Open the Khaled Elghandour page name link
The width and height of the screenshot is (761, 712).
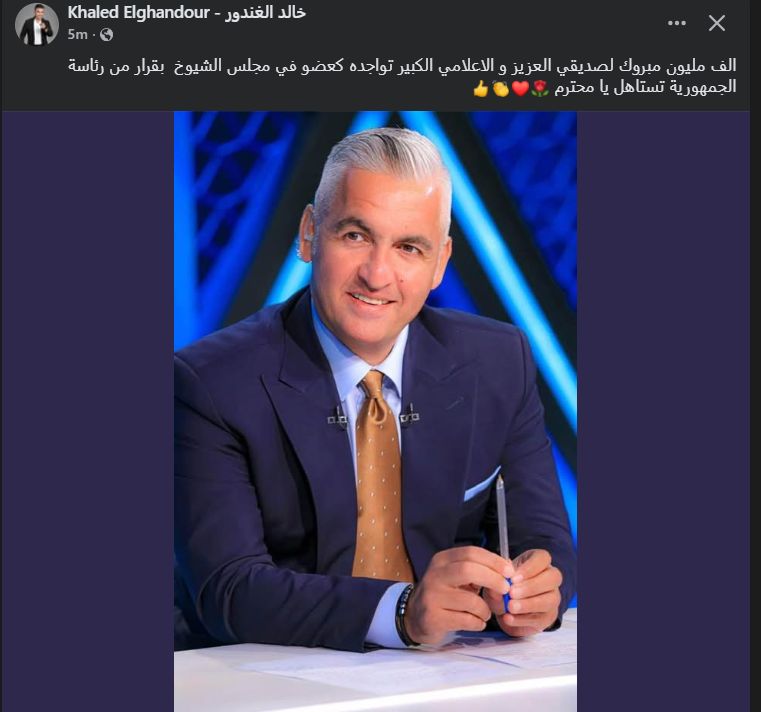point(186,12)
